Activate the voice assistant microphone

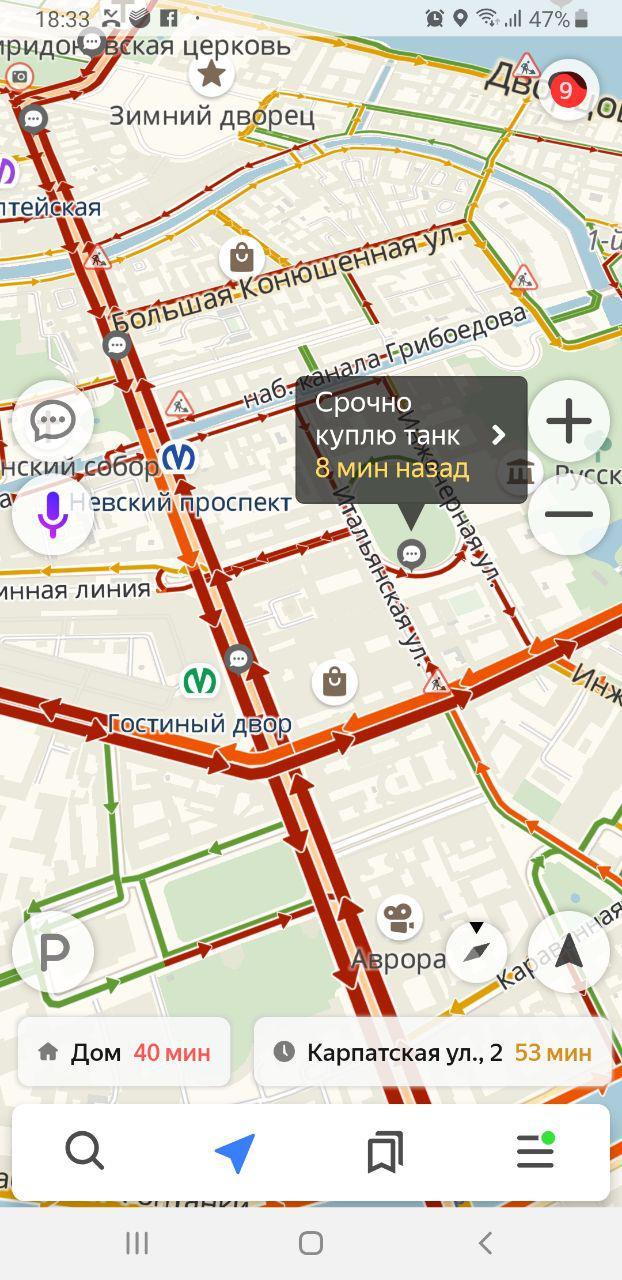(x=53, y=515)
